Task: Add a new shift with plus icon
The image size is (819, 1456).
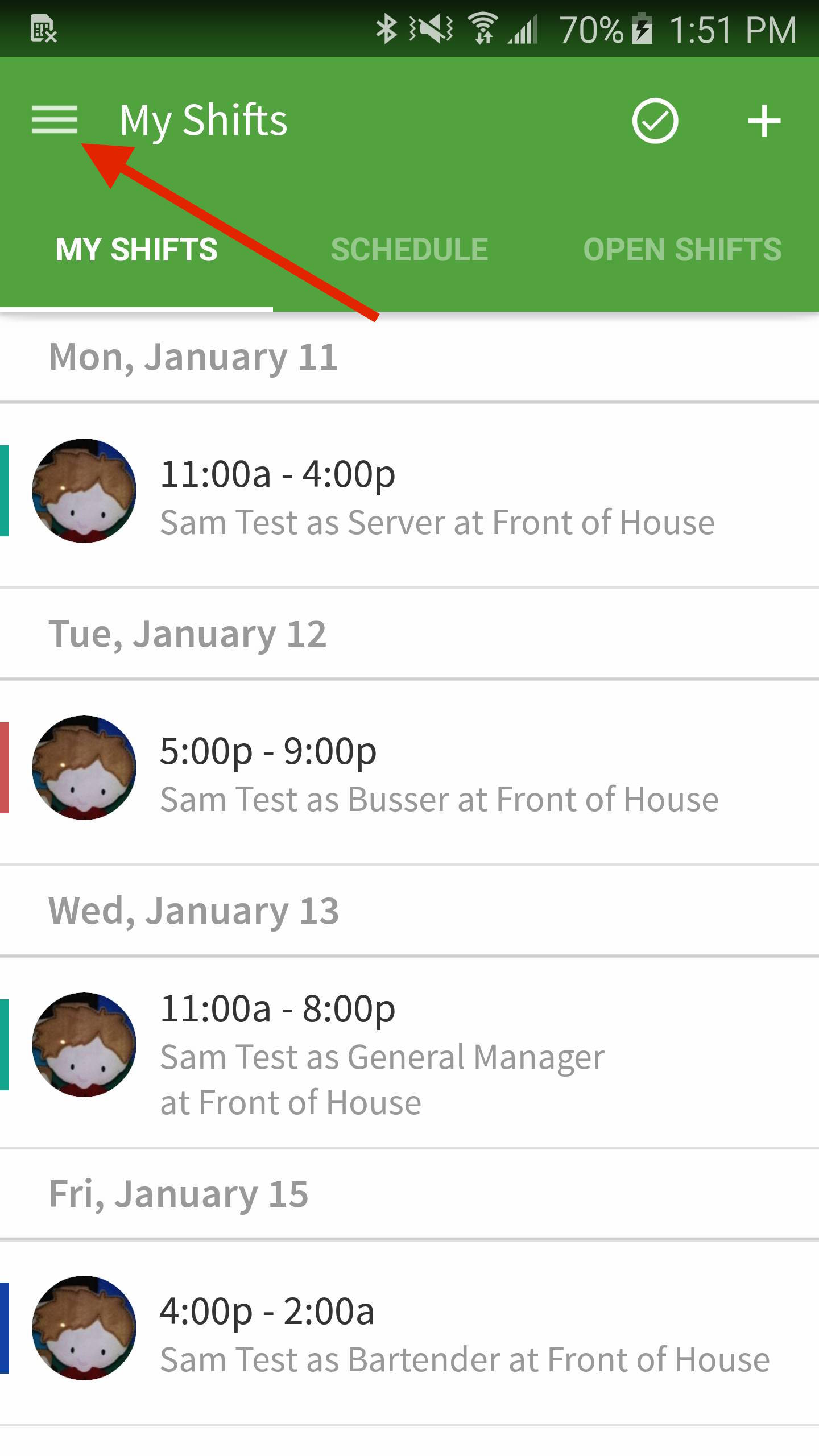Action: pyautogui.click(x=764, y=121)
